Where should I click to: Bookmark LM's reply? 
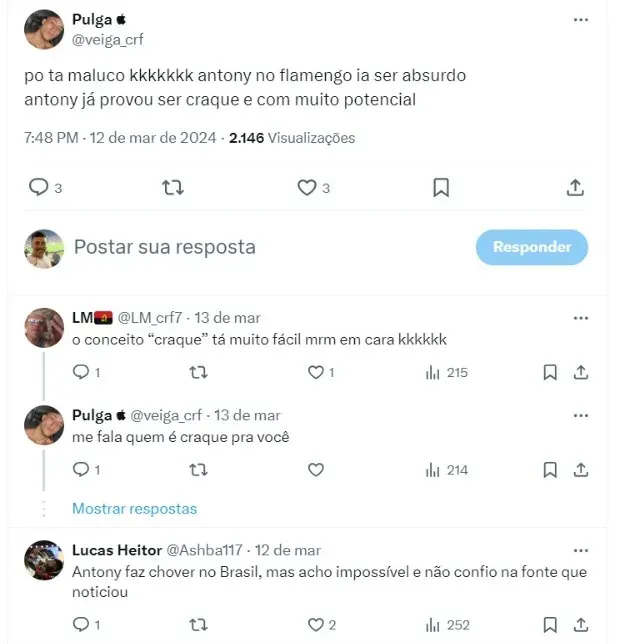pos(550,373)
